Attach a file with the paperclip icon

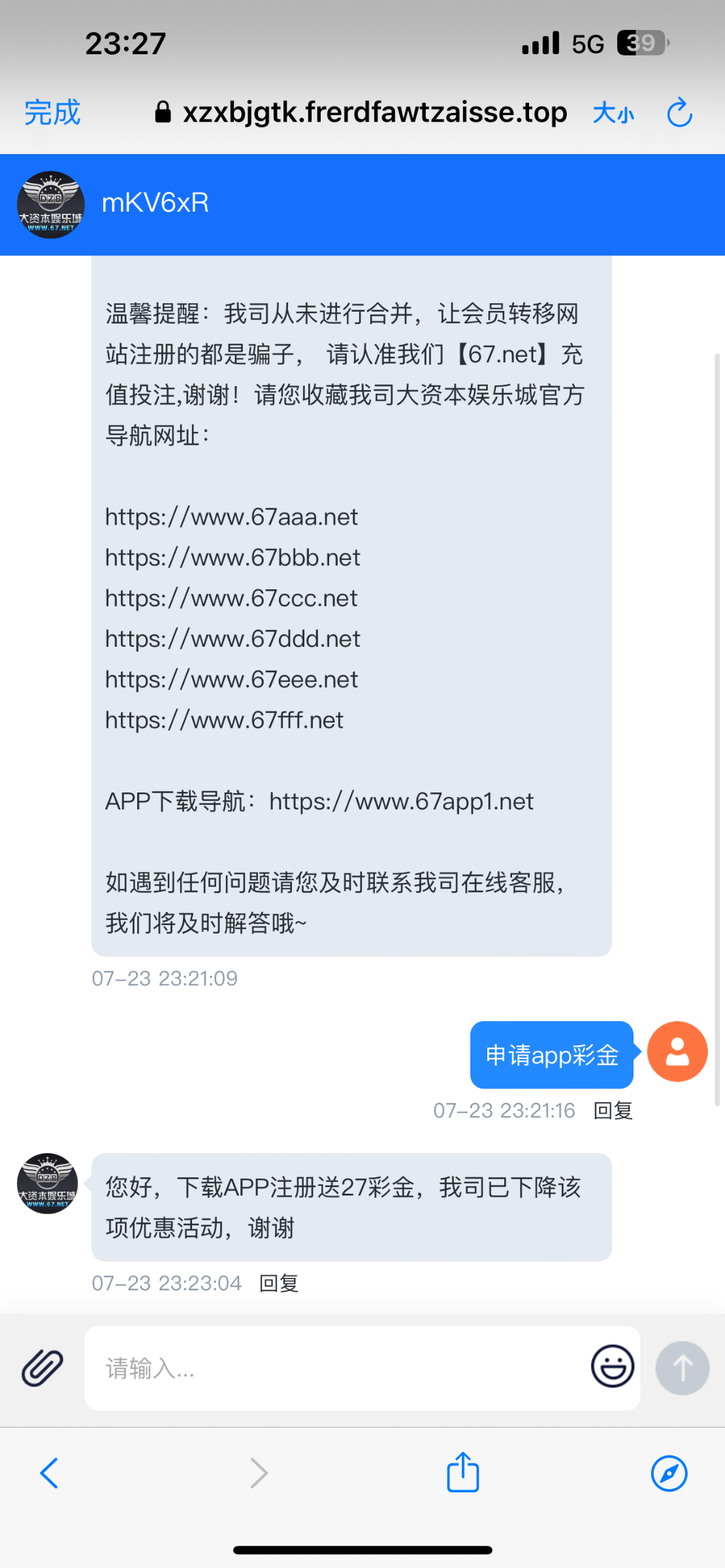(x=42, y=1368)
